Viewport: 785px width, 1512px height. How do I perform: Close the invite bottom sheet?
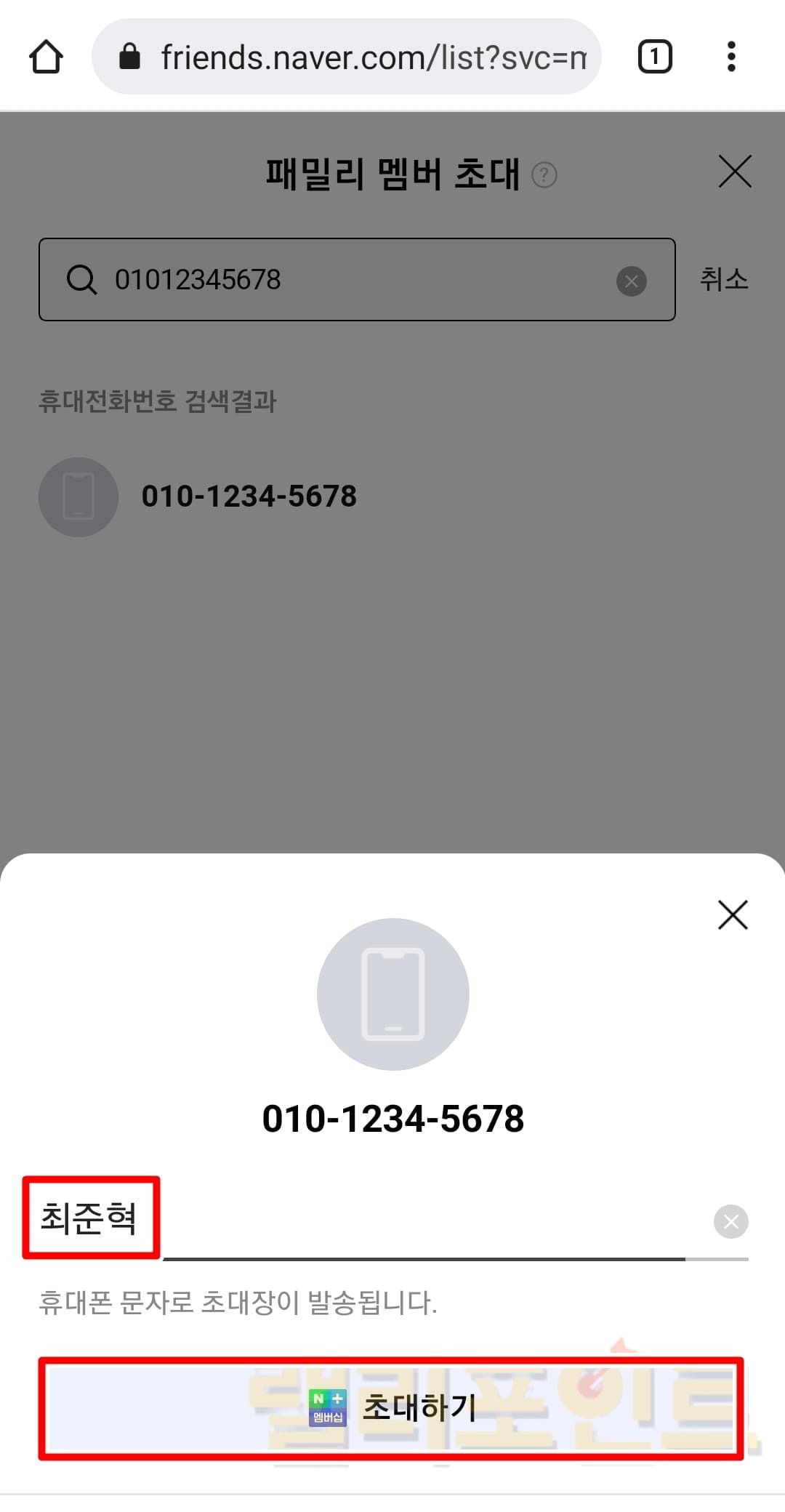(x=733, y=914)
